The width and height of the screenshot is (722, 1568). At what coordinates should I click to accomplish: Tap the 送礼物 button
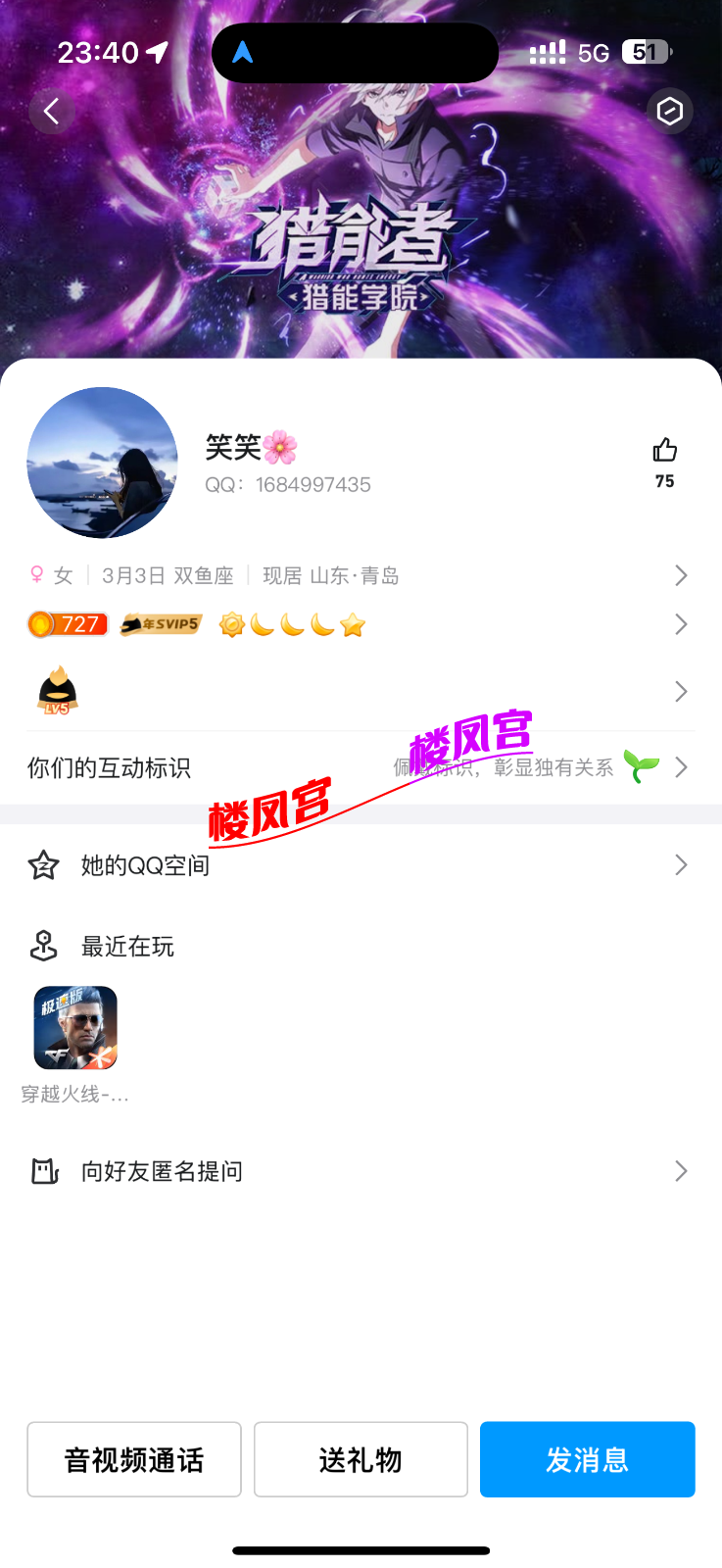coord(361,1459)
